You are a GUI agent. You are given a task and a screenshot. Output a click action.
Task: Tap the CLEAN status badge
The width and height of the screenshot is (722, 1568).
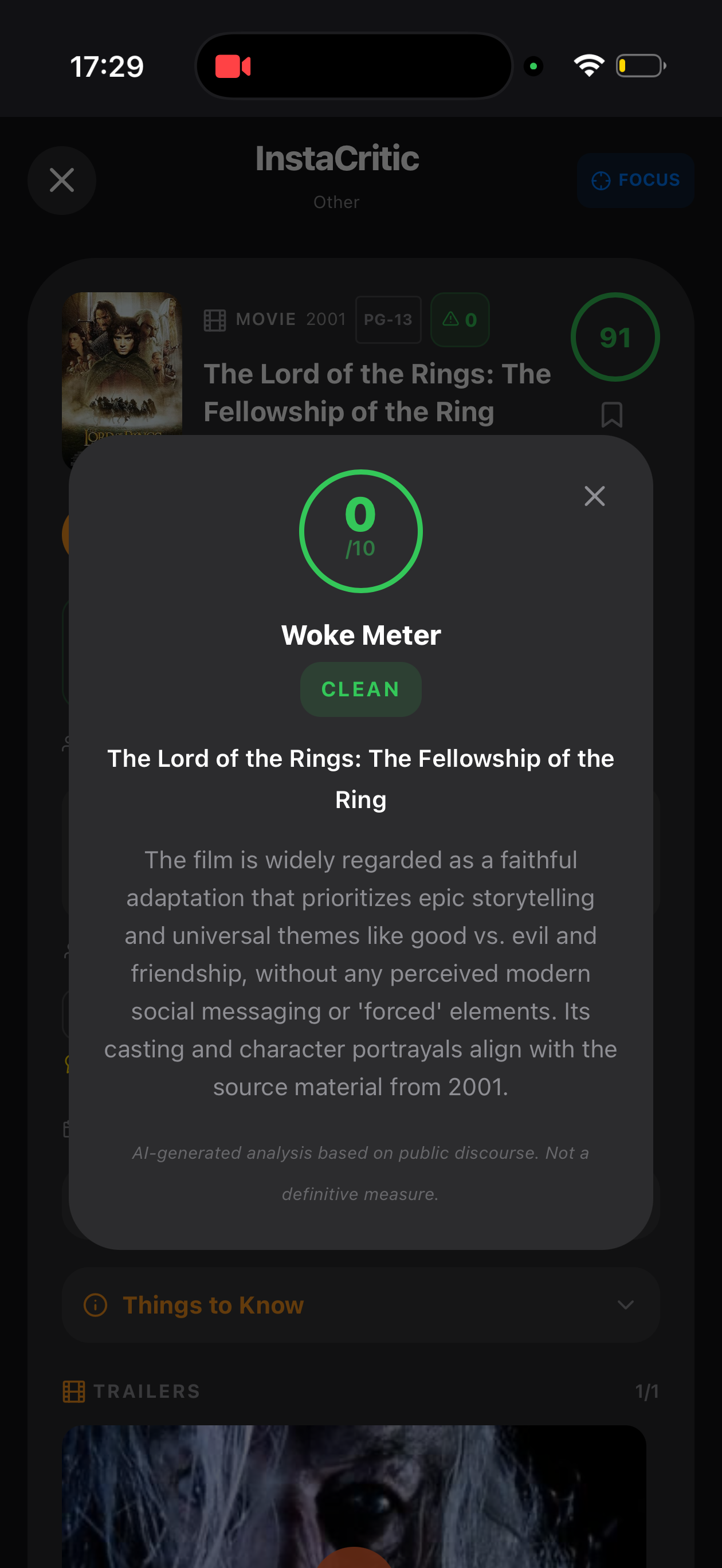(x=360, y=688)
